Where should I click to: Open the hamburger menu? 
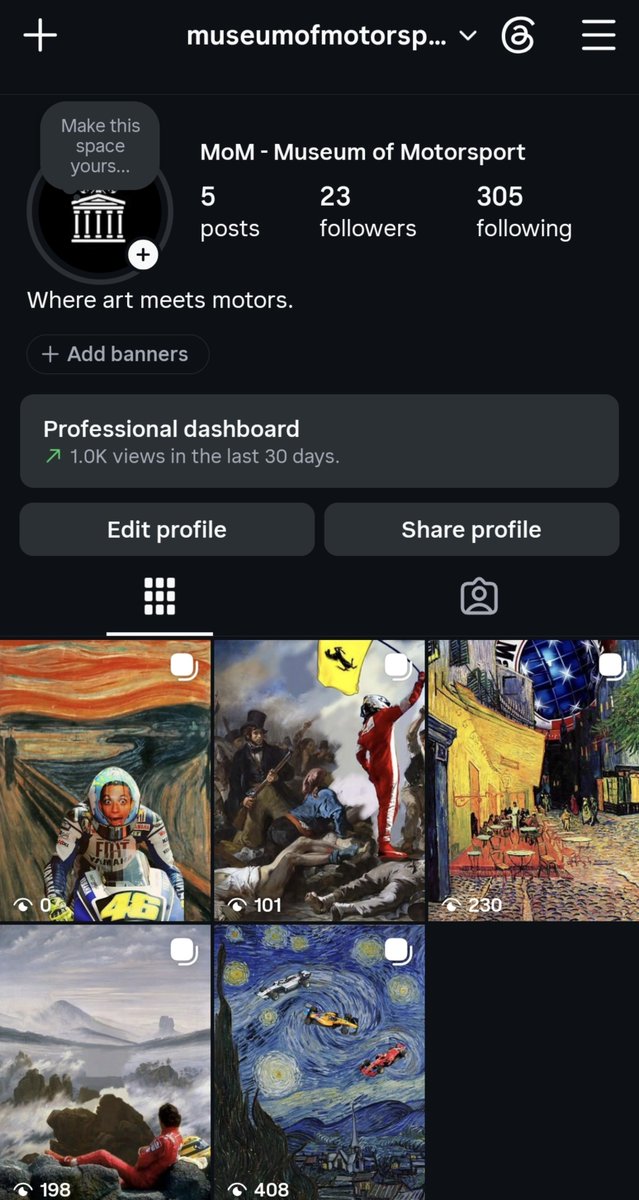(x=598, y=36)
